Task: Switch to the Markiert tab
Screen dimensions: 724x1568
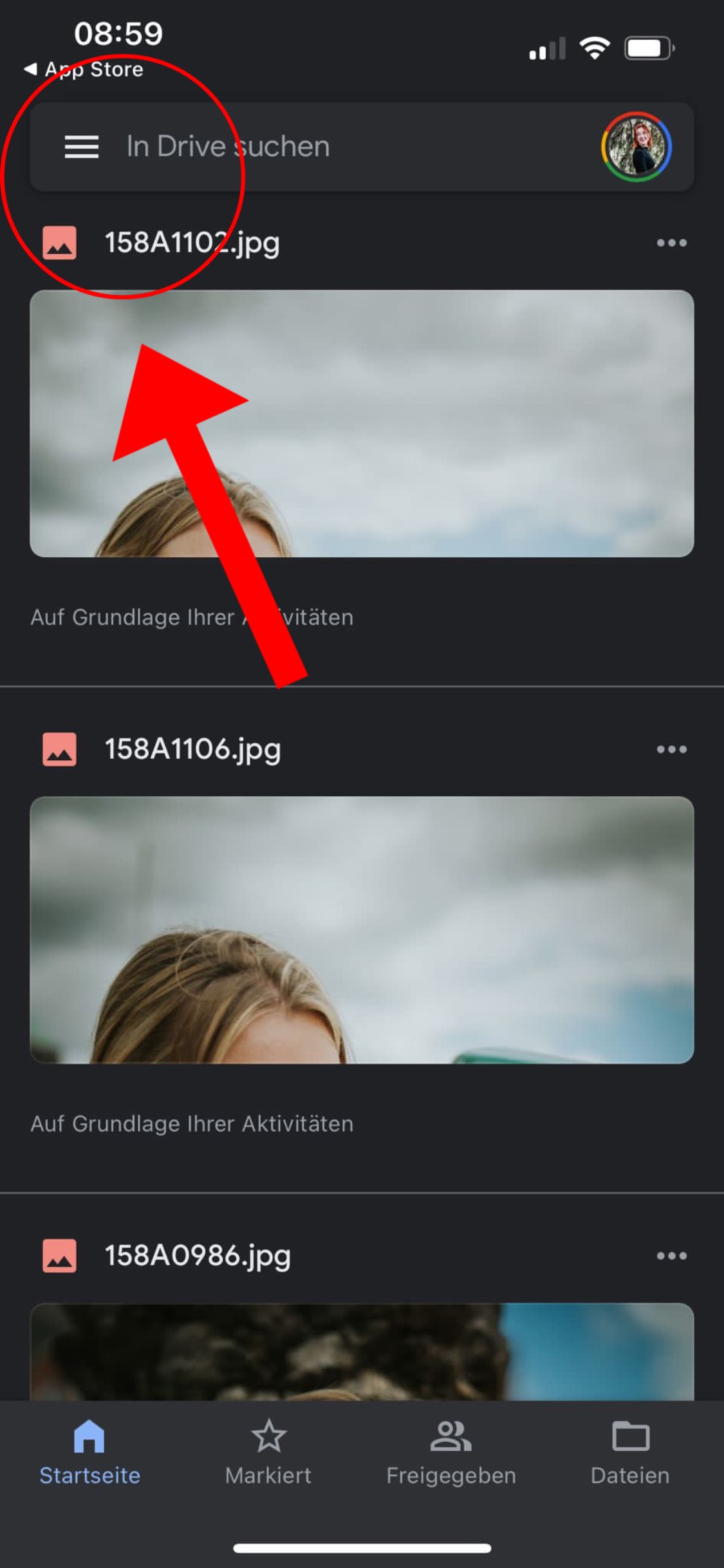Action: coord(268,1452)
